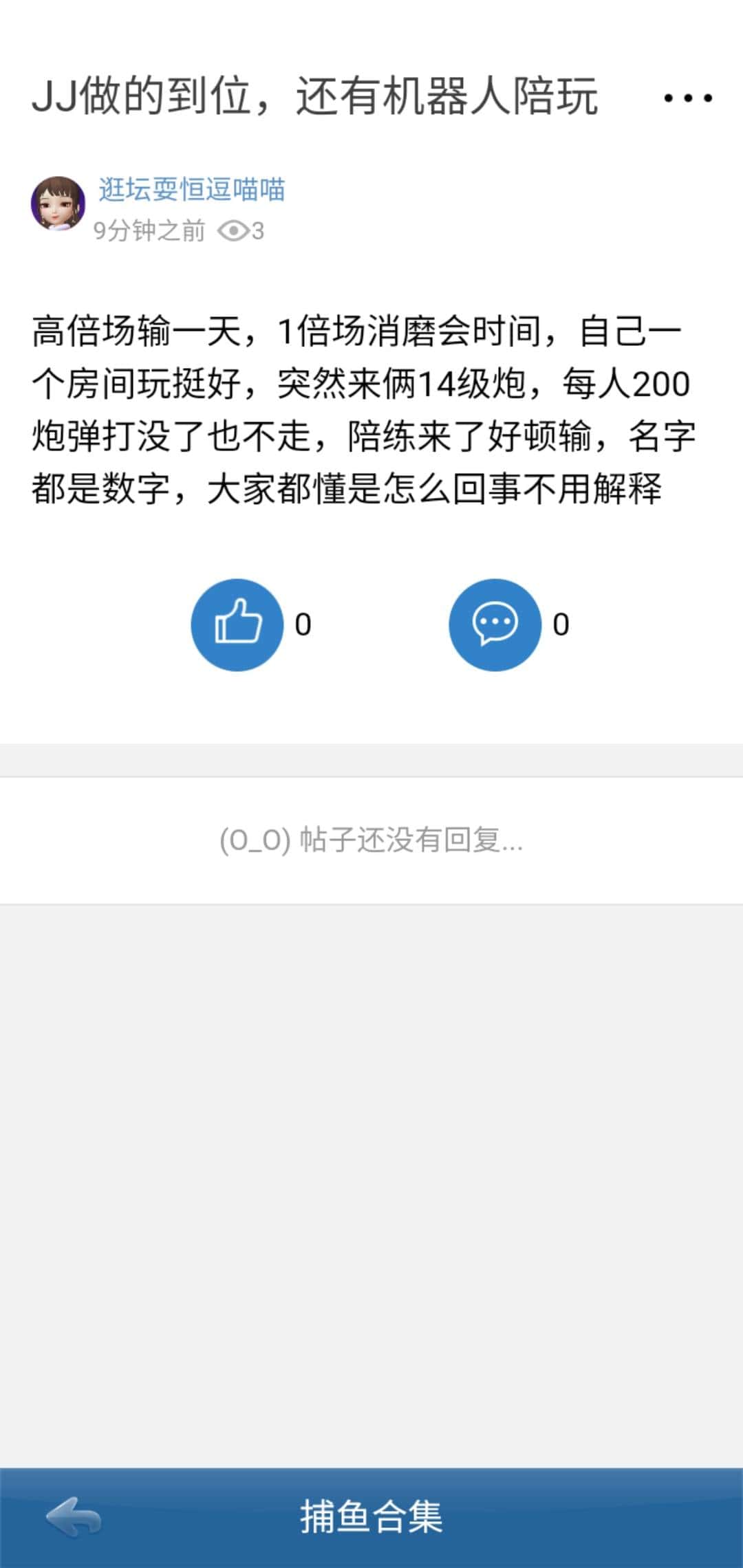Viewport: 743px width, 1568px height.
Task: Click the comment count showing 0
Action: click(x=561, y=626)
